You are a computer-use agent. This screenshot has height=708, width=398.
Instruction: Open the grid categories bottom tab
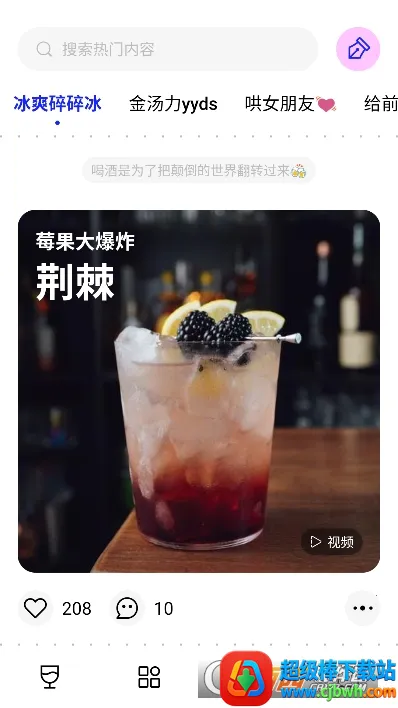point(149,677)
